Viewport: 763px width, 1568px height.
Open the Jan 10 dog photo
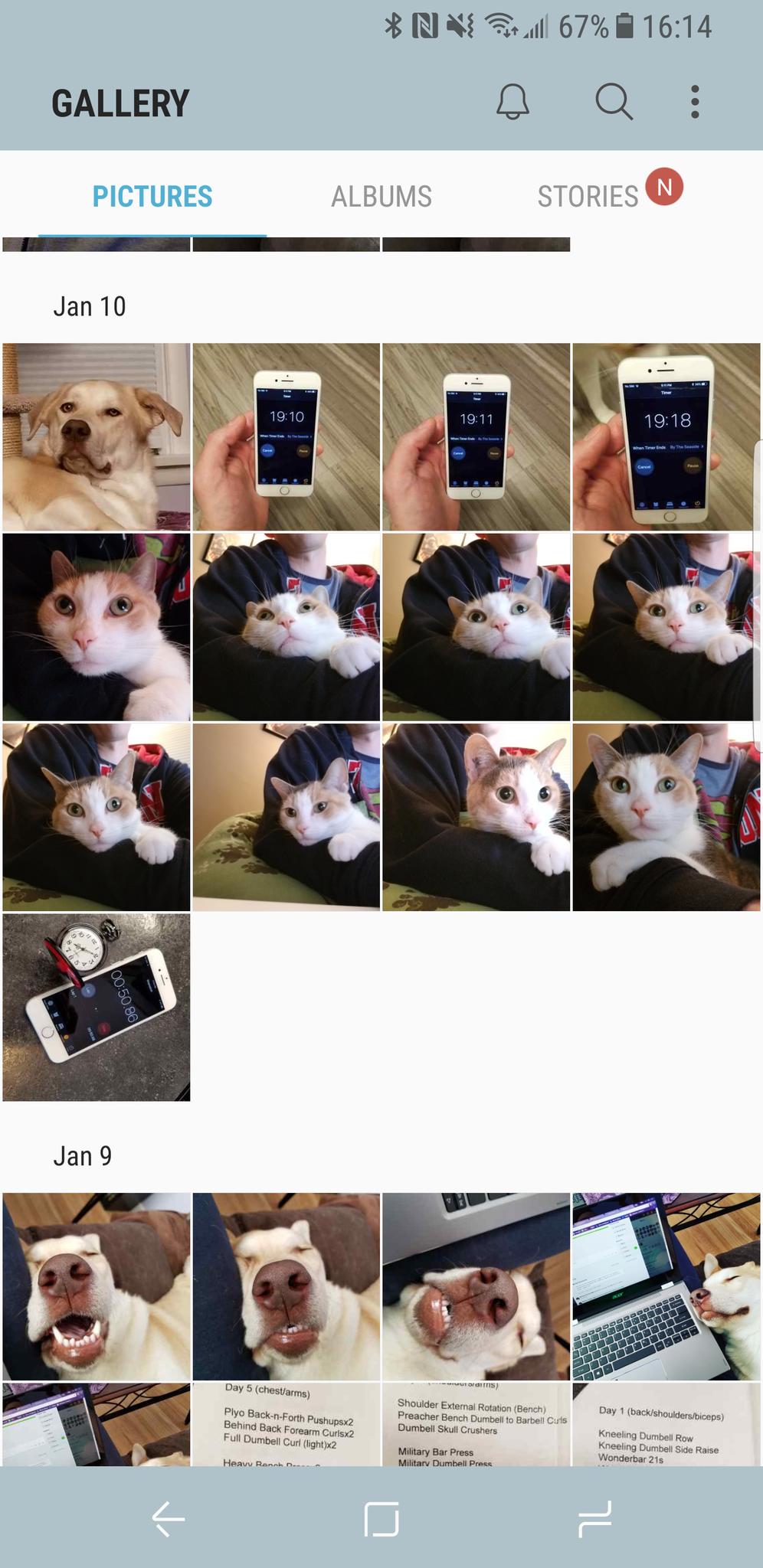(96, 436)
